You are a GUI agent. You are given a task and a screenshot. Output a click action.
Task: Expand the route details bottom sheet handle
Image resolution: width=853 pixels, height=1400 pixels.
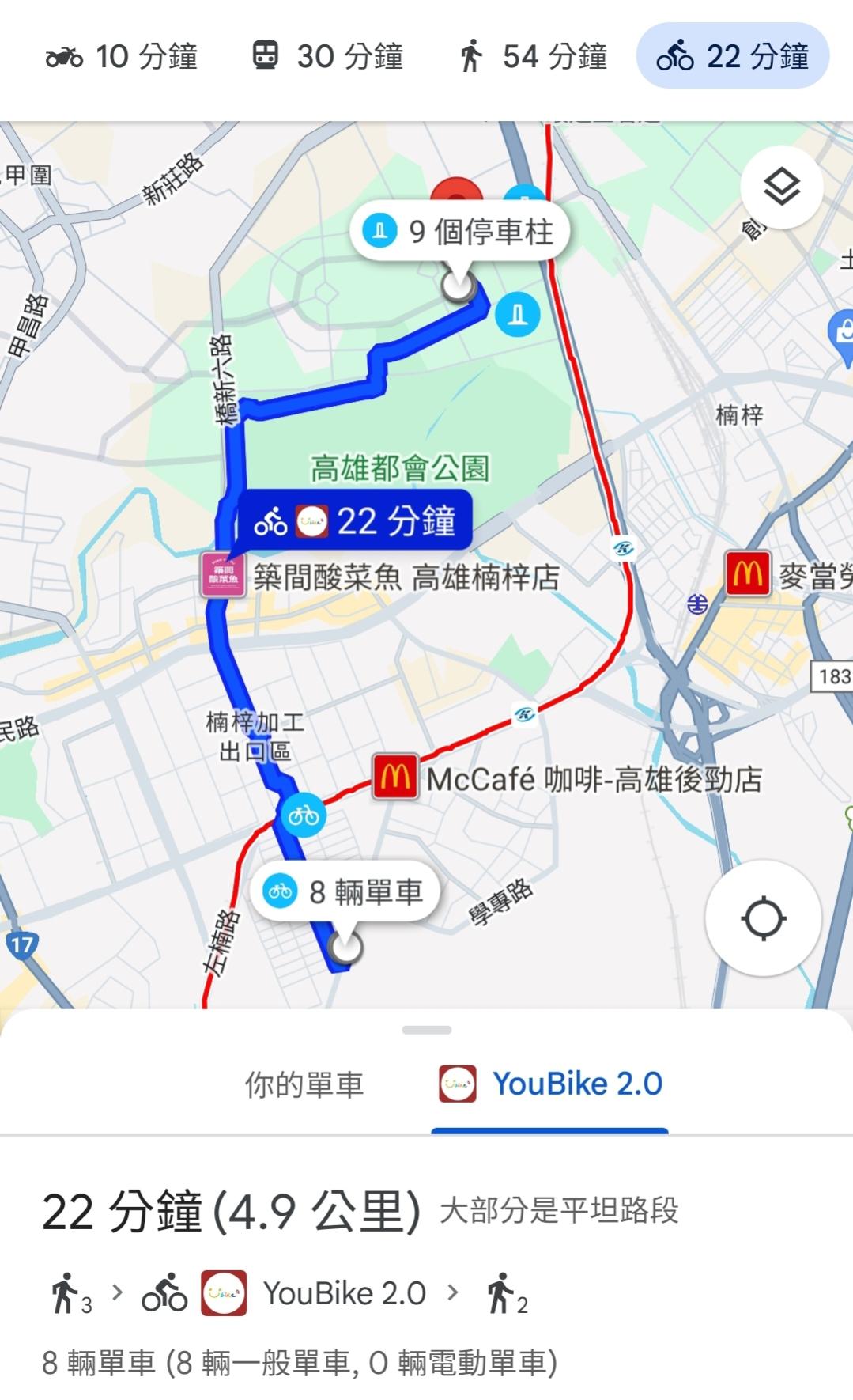(426, 1030)
